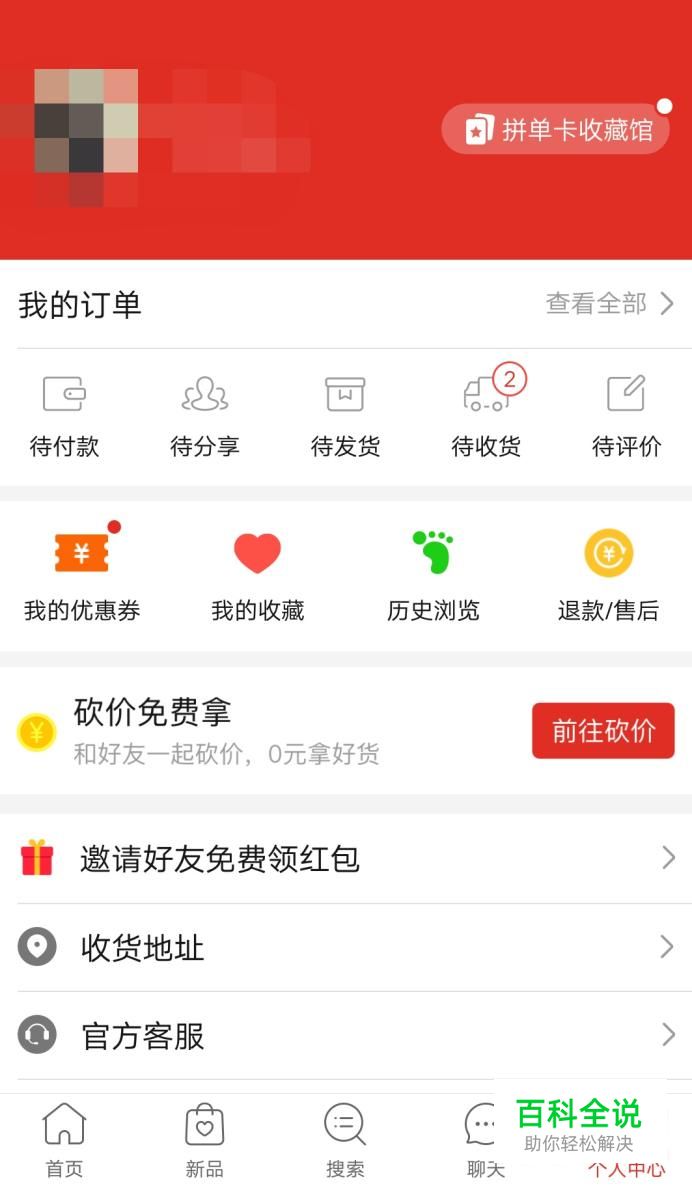Tap the 前往砍价 button
This screenshot has height=1188, width=692.
[x=603, y=731]
